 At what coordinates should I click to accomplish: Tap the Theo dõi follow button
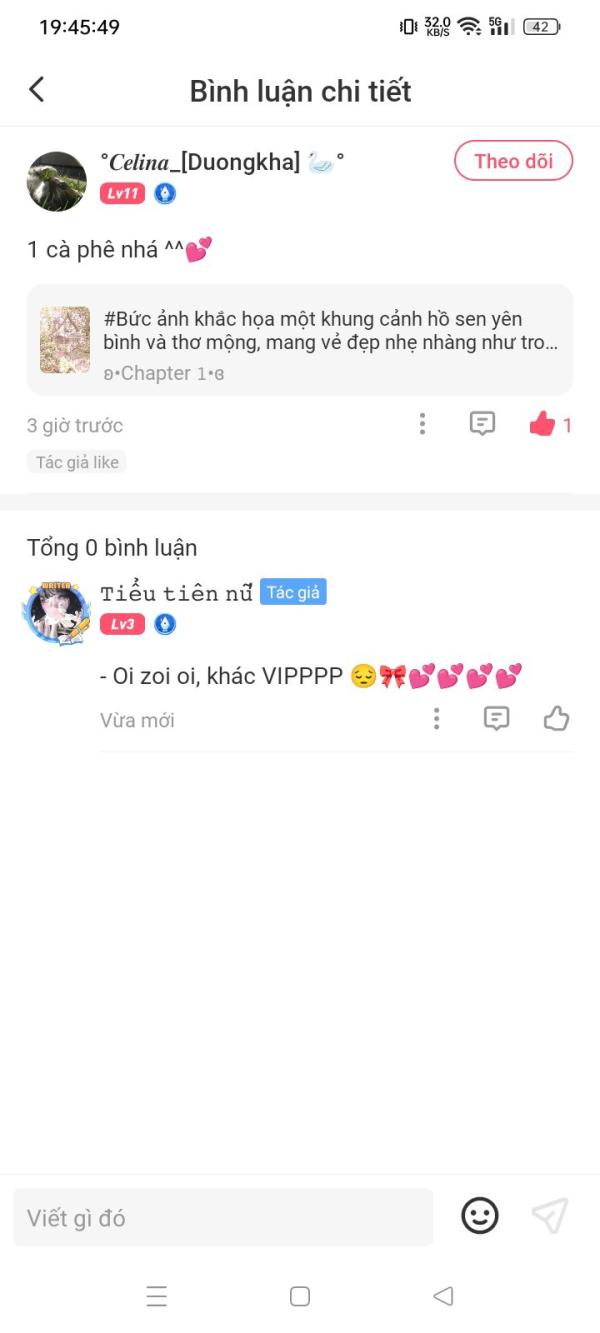[513, 161]
